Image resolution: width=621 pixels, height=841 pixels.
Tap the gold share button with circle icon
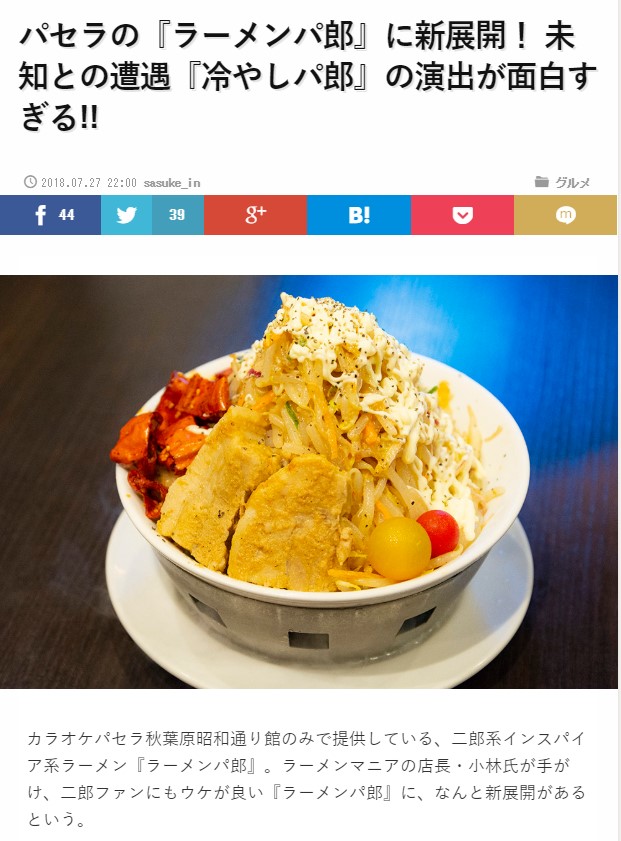coord(565,215)
